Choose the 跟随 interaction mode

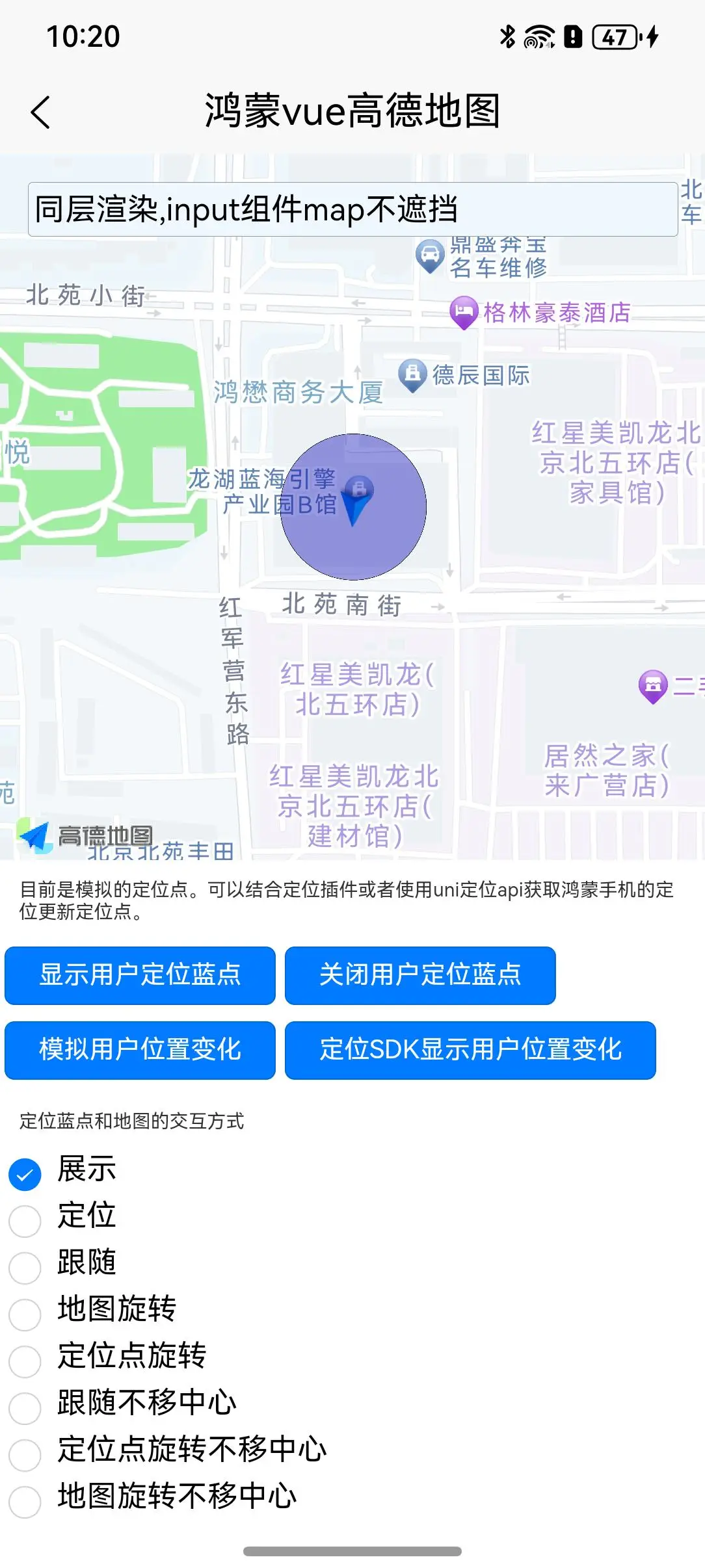[25, 1268]
